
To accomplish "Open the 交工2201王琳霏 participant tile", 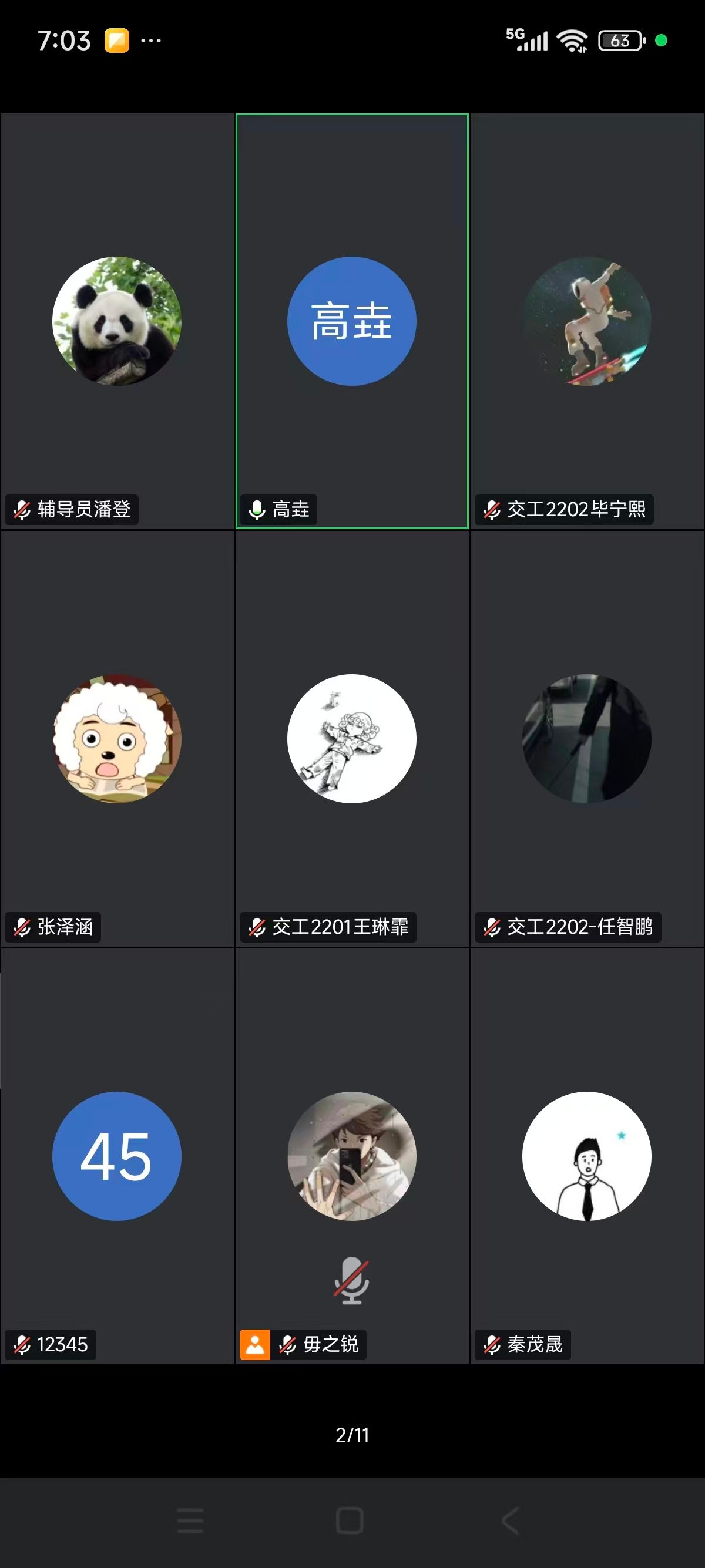I will click(352, 738).
